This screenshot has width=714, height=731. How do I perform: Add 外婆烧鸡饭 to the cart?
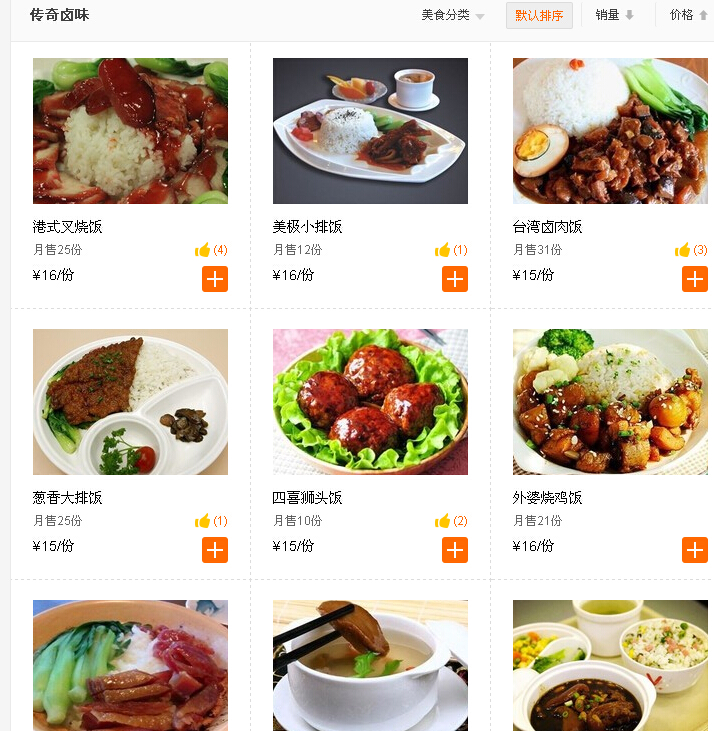695,550
